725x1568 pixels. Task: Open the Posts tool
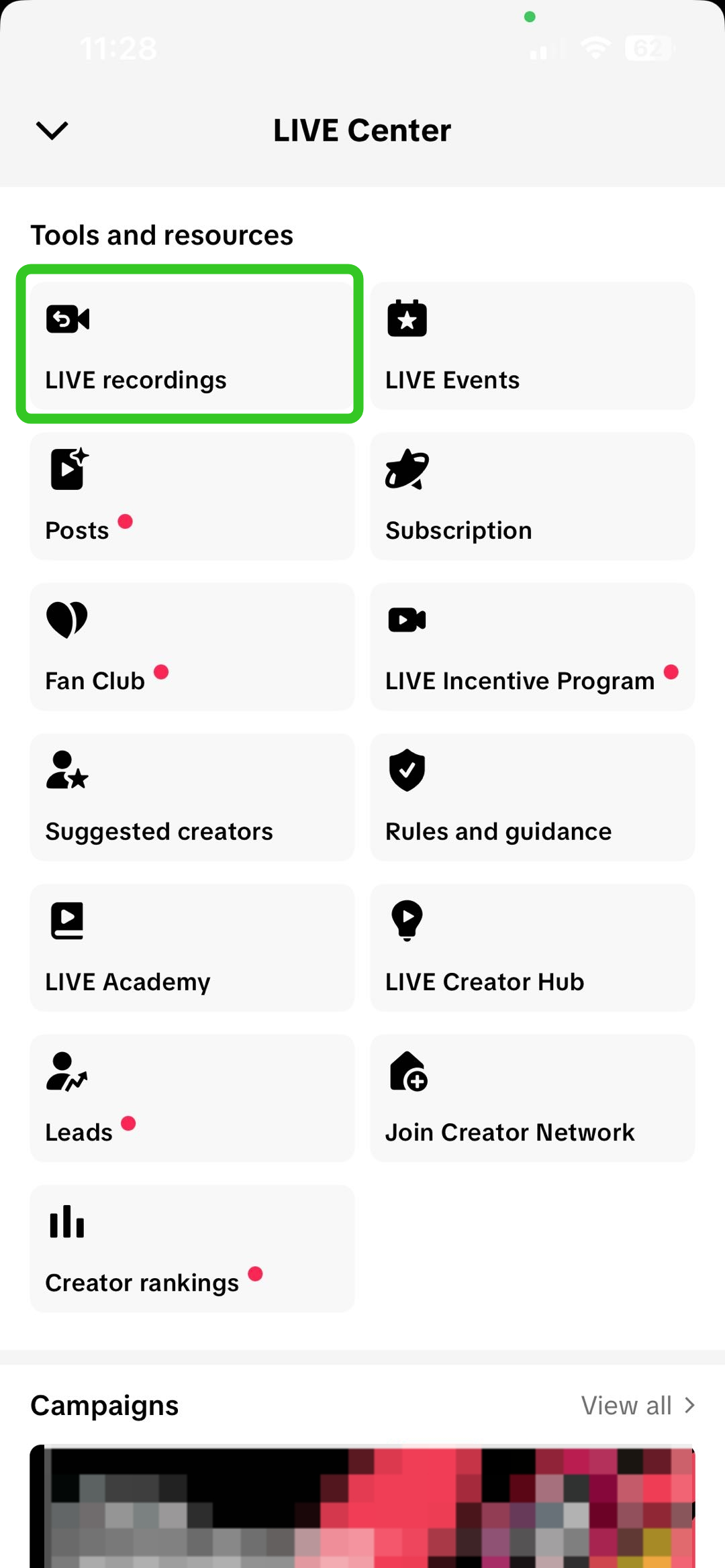[x=191, y=496]
